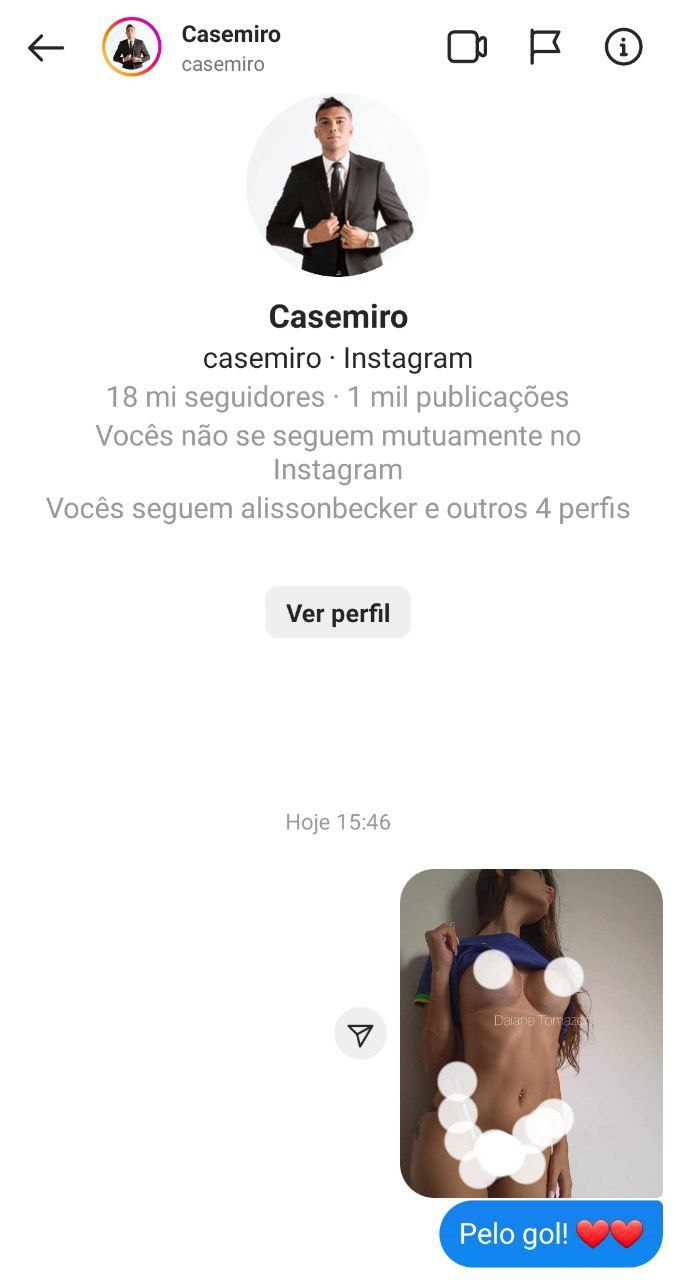Tap the flag icon in header
This screenshot has width=676, height=1280.
545,47
